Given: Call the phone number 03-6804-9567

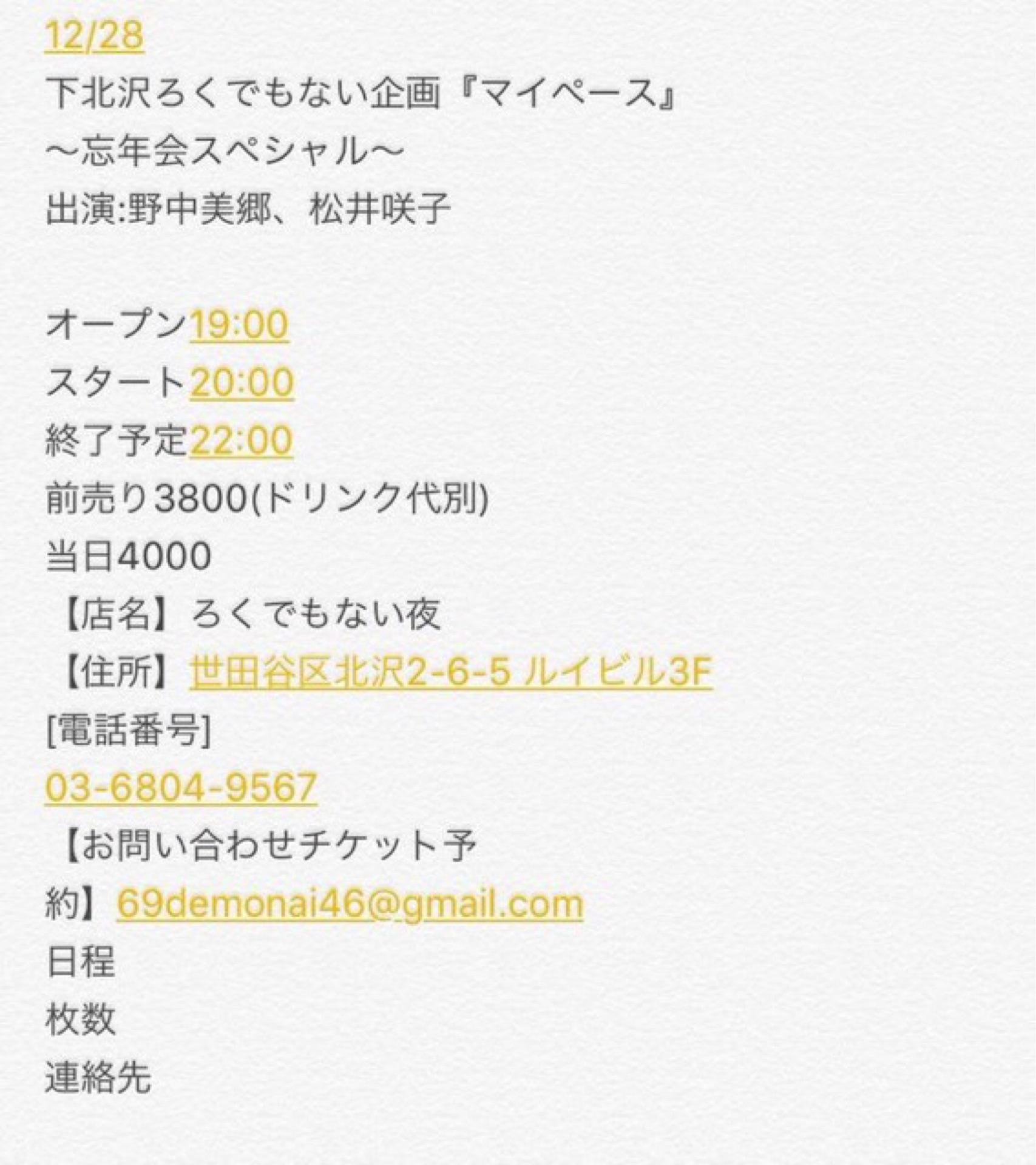Looking at the screenshot, I should 181,787.
